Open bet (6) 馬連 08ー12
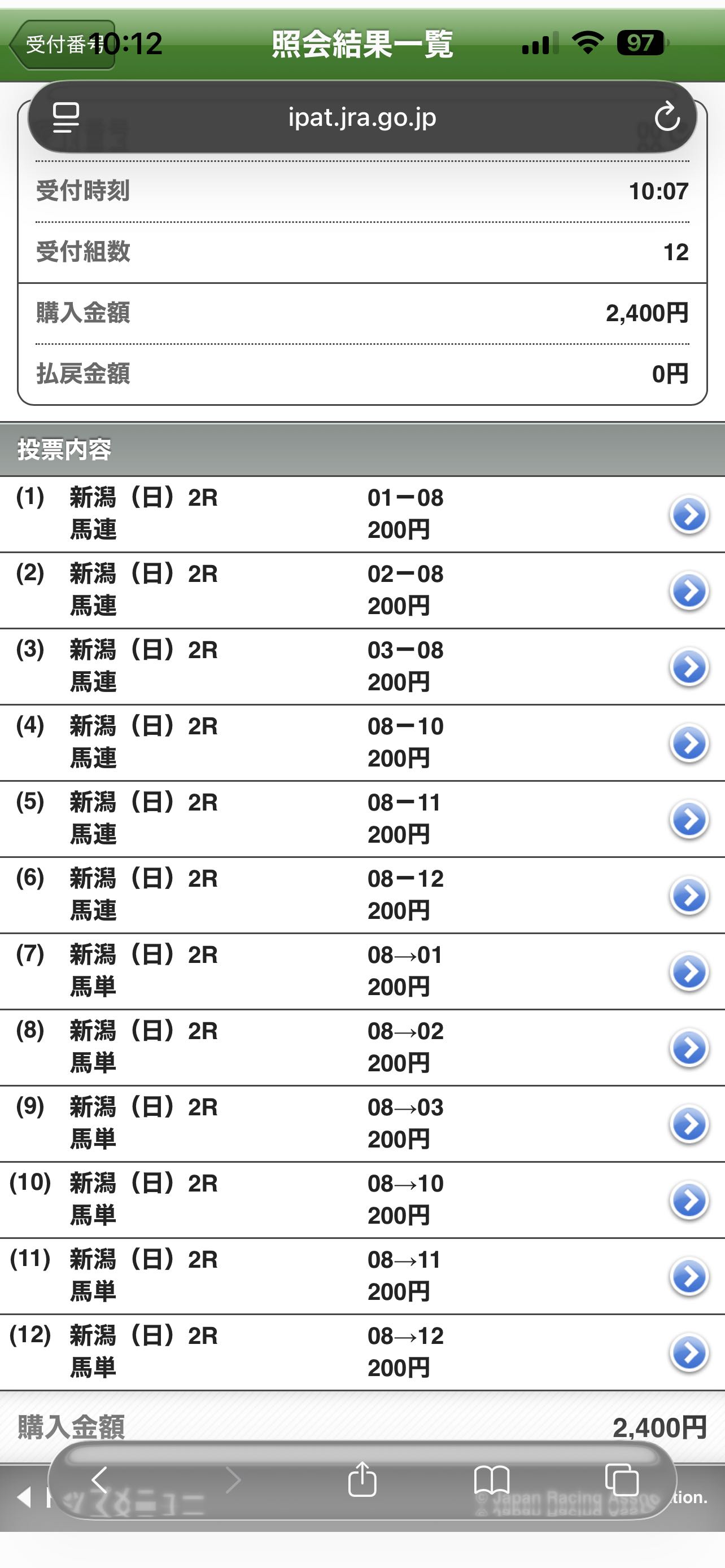This screenshot has width=725, height=1568. [x=688, y=895]
